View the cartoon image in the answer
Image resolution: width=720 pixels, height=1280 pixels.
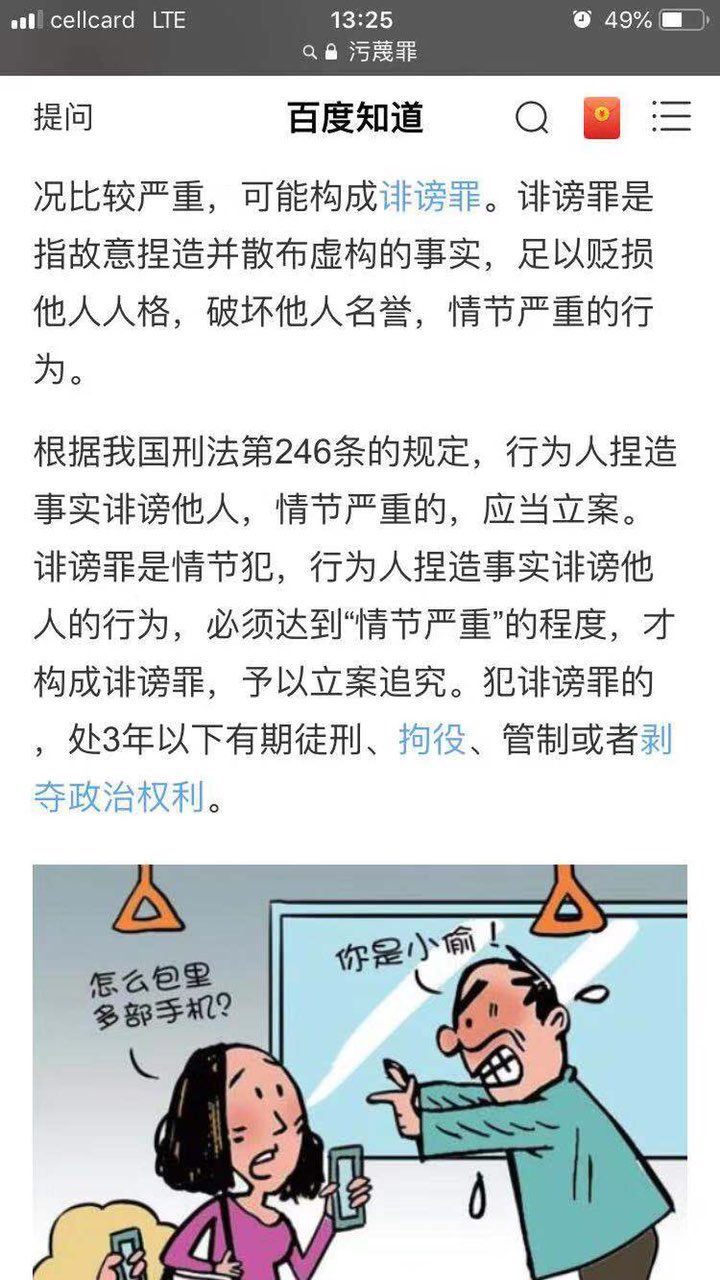(x=360, y=1070)
